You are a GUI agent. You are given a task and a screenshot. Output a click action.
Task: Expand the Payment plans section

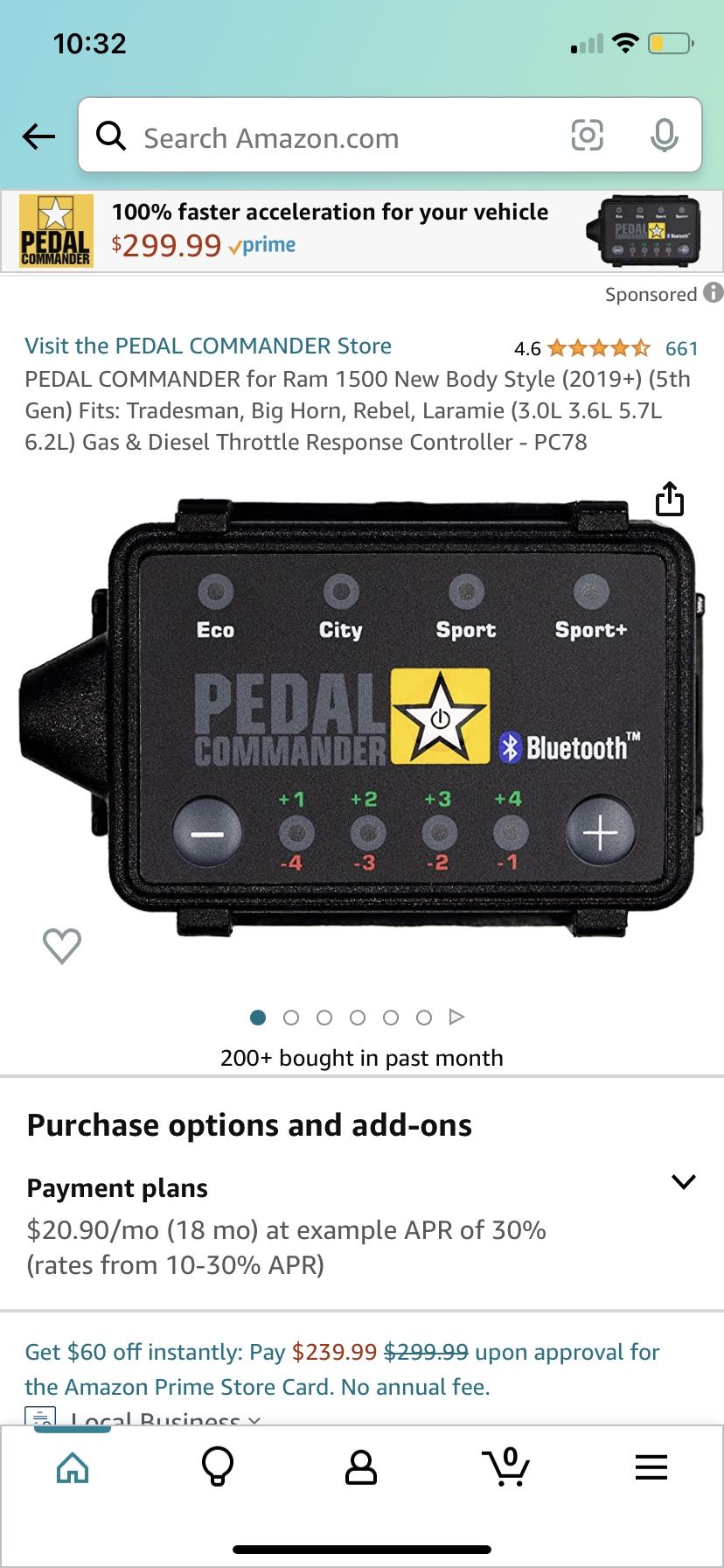pyautogui.click(x=682, y=1182)
